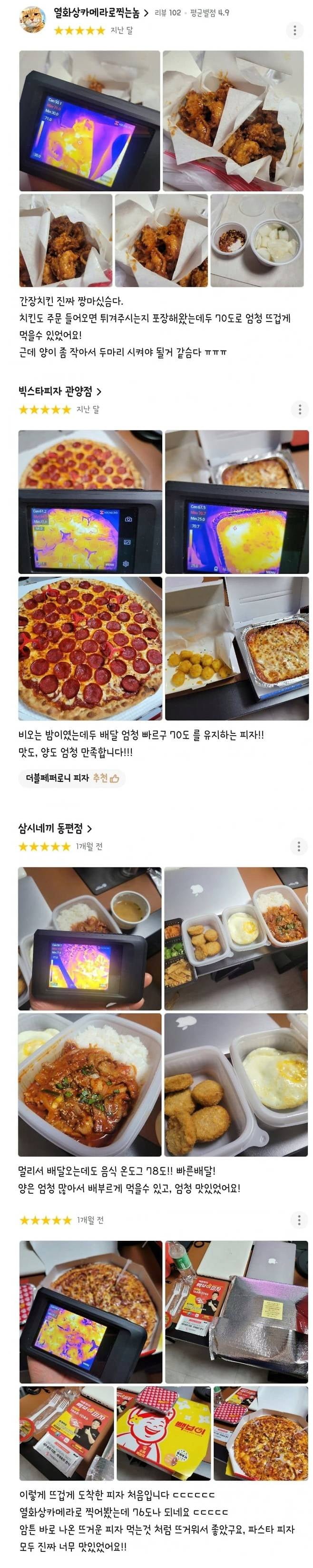Open overflow menu for the 삼시네끼 동편점 review
Screen dimensions: 313x1568
[x=298, y=846]
